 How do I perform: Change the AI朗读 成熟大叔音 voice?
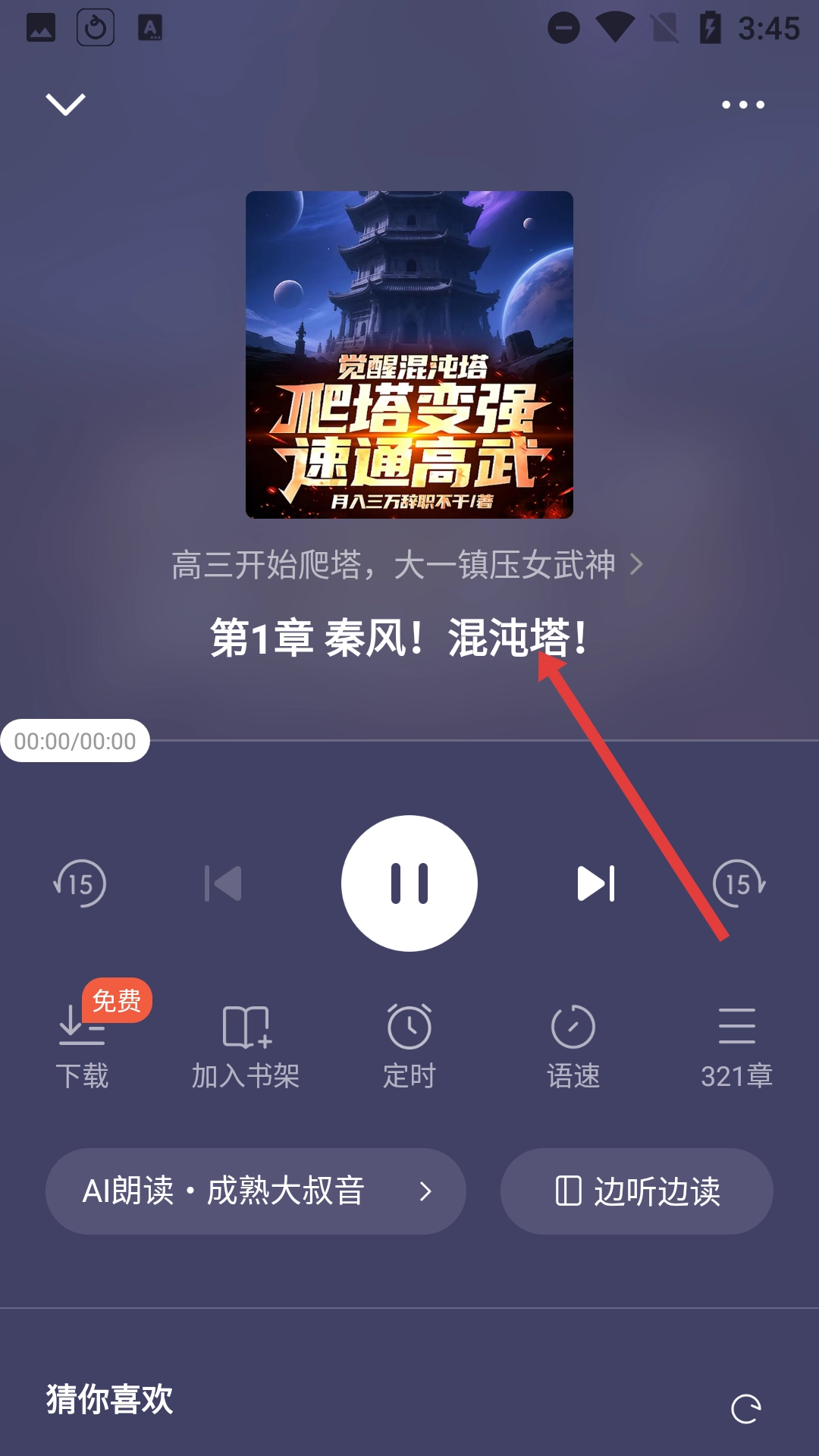coord(256,1191)
